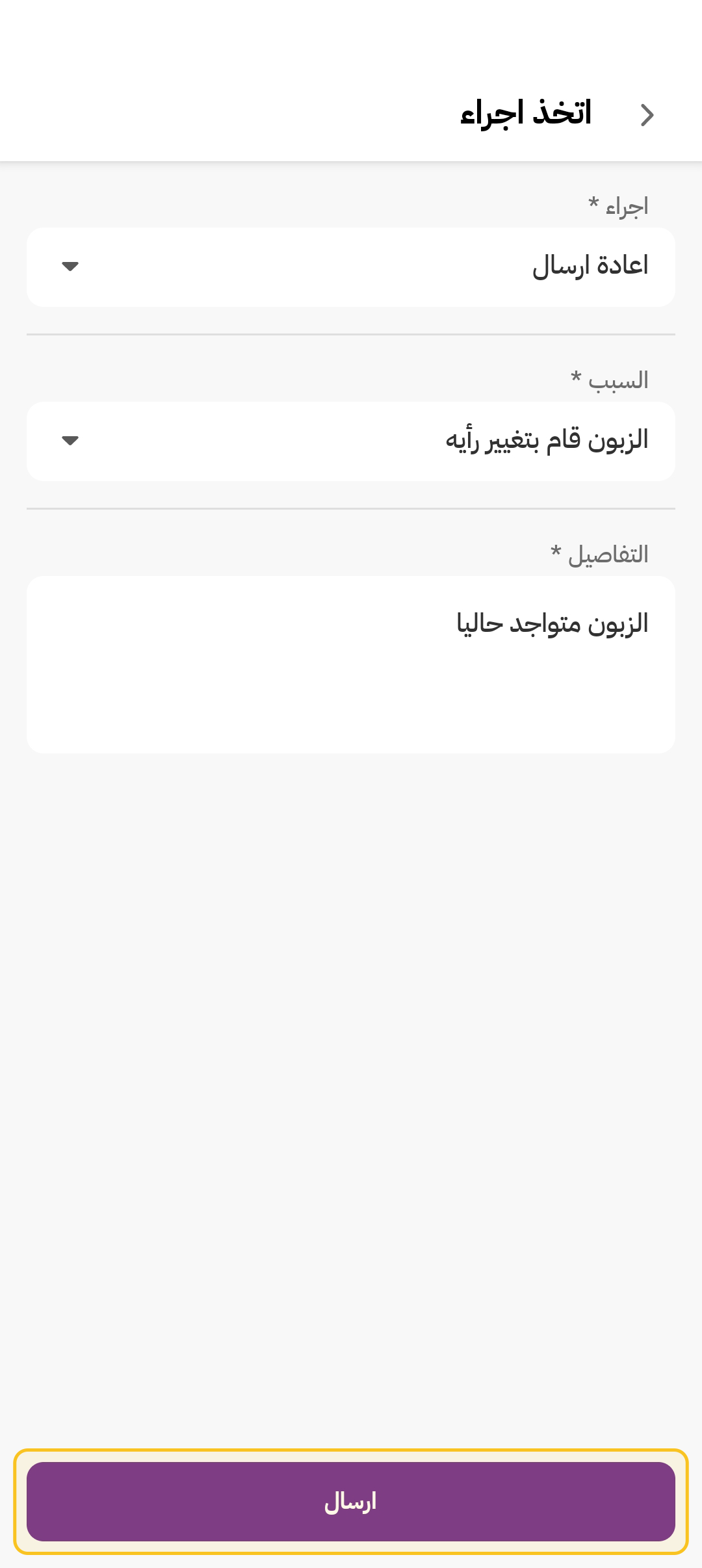Tap the التفاصيل details text field
Image resolution: width=702 pixels, height=1568 pixels.
351,664
